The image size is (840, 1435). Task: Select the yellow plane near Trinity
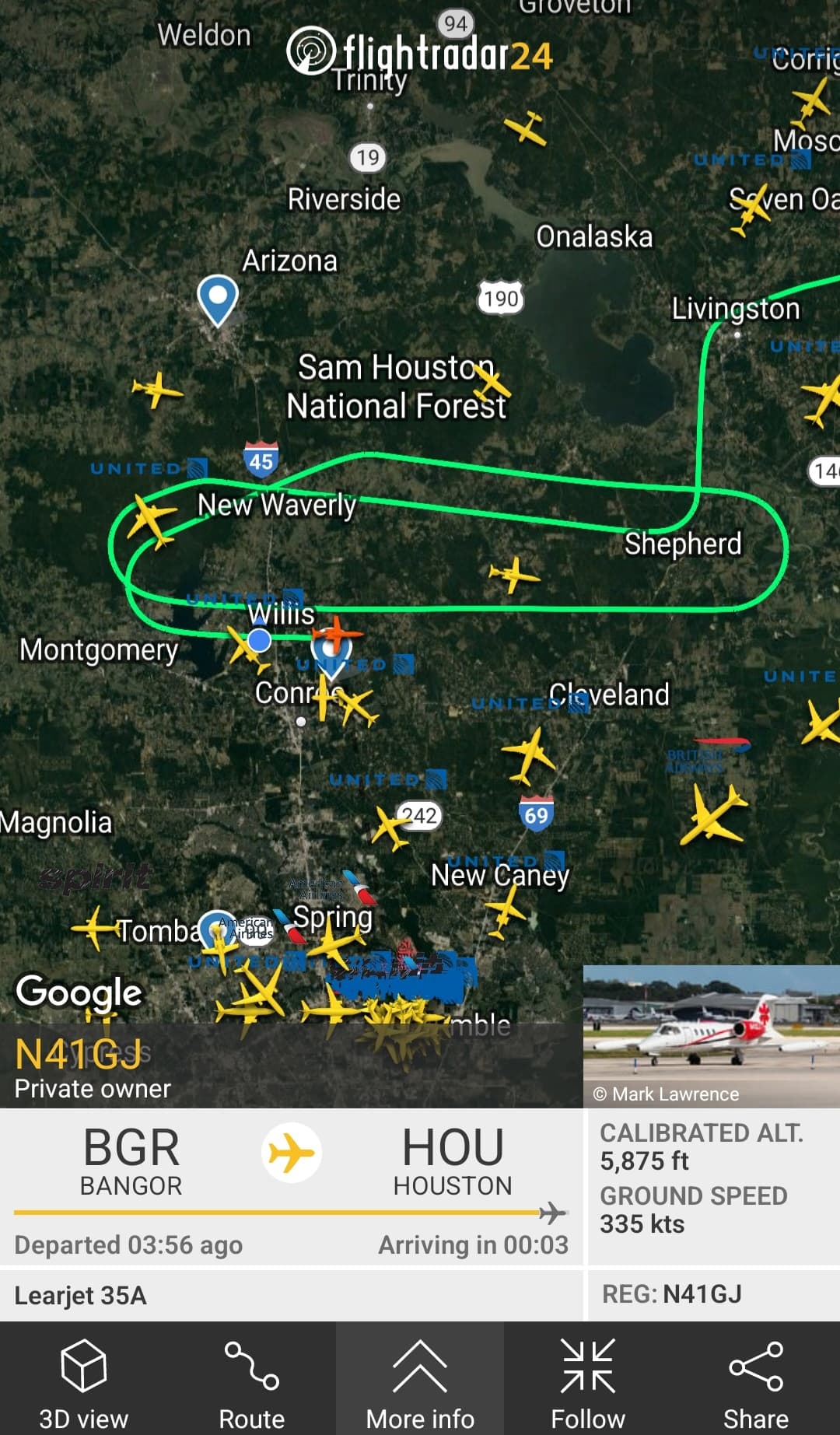pyautogui.click(x=526, y=128)
